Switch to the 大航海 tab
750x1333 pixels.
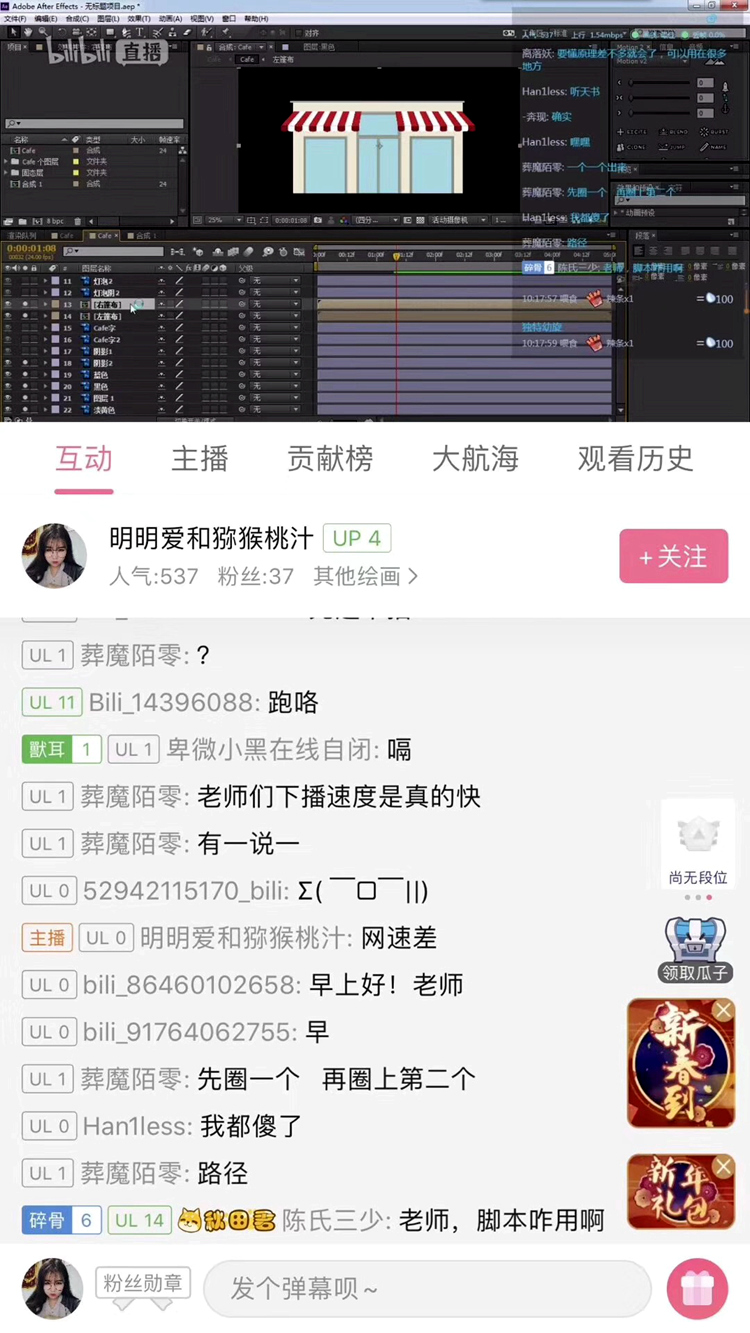(x=475, y=459)
